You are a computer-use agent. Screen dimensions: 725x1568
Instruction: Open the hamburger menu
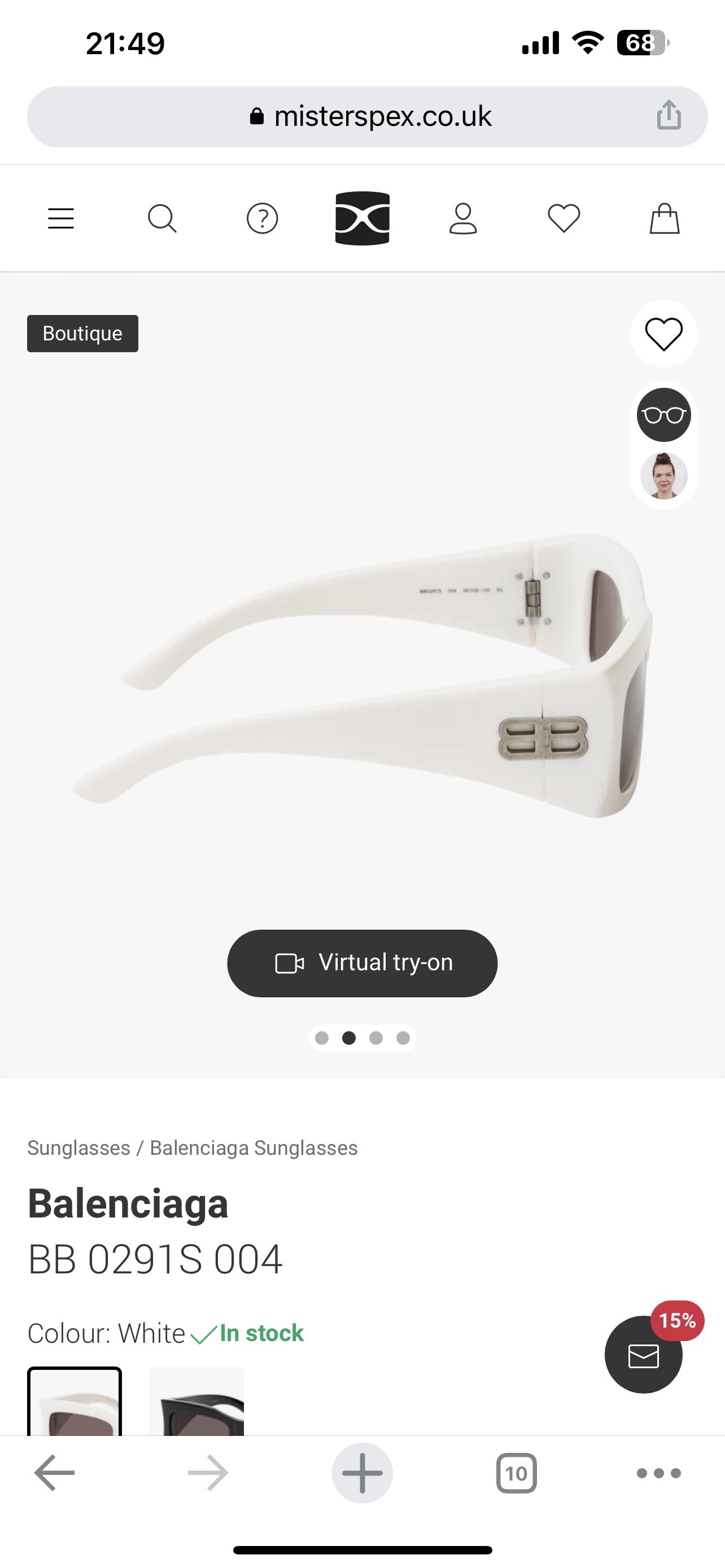61,218
